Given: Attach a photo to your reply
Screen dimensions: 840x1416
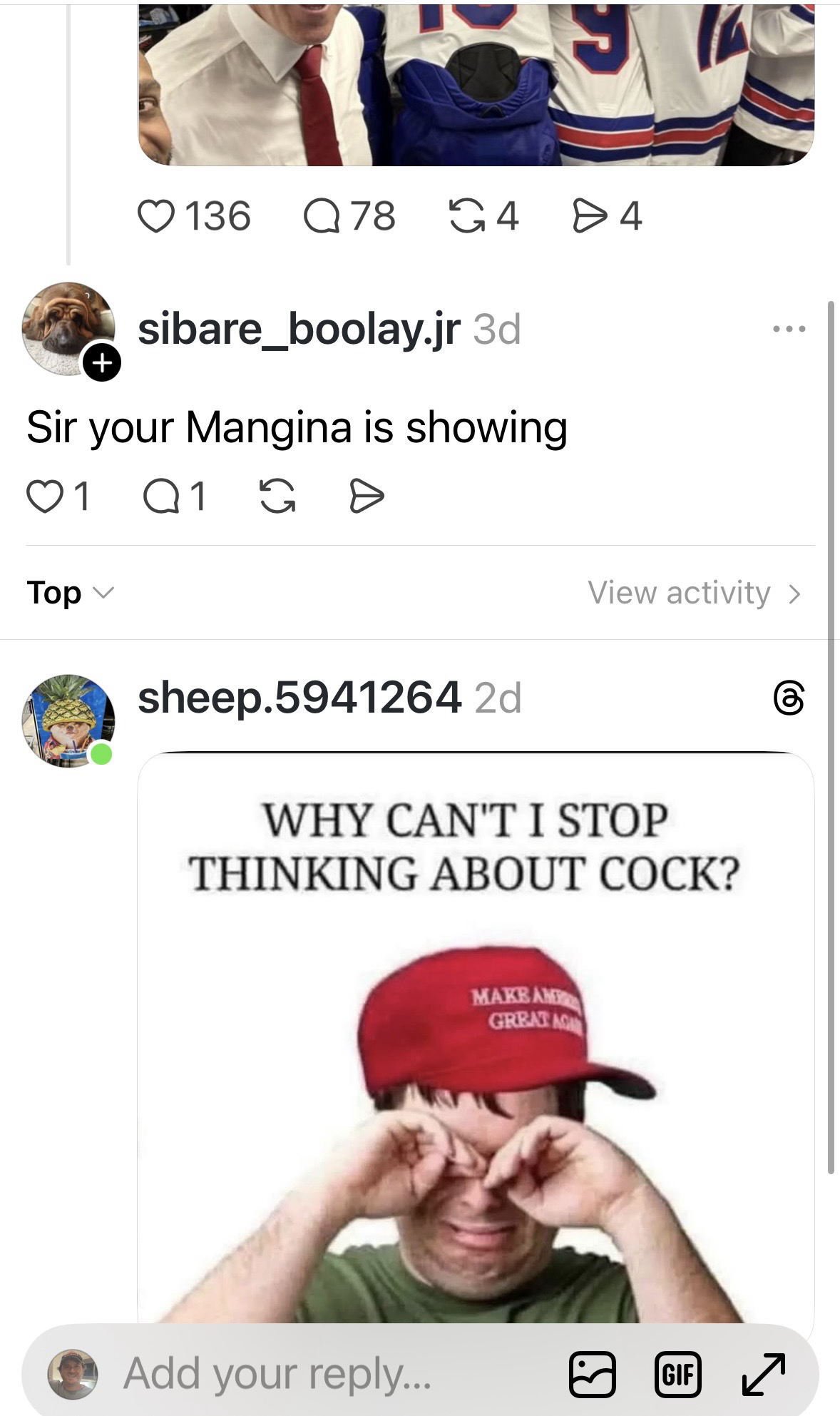Looking at the screenshot, I should (x=592, y=1373).
